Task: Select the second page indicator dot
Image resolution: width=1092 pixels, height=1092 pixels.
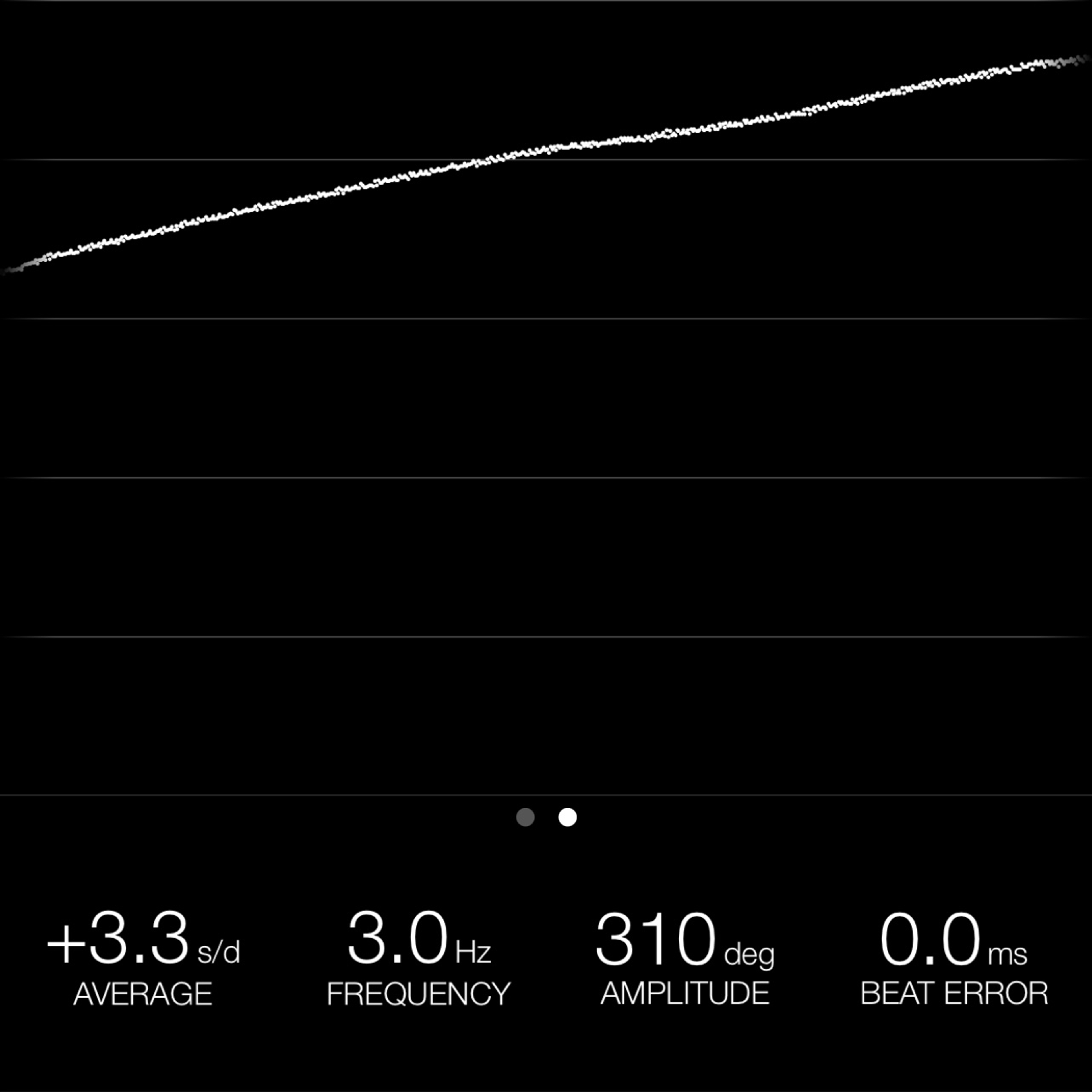Action: pyautogui.click(x=568, y=817)
